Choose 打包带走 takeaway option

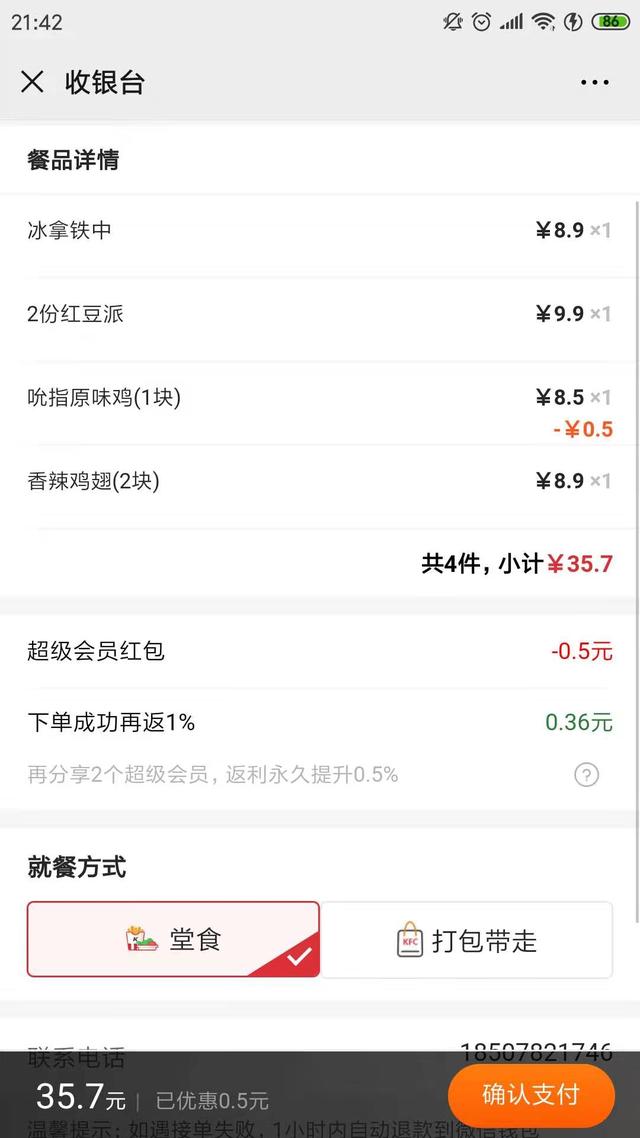click(467, 941)
